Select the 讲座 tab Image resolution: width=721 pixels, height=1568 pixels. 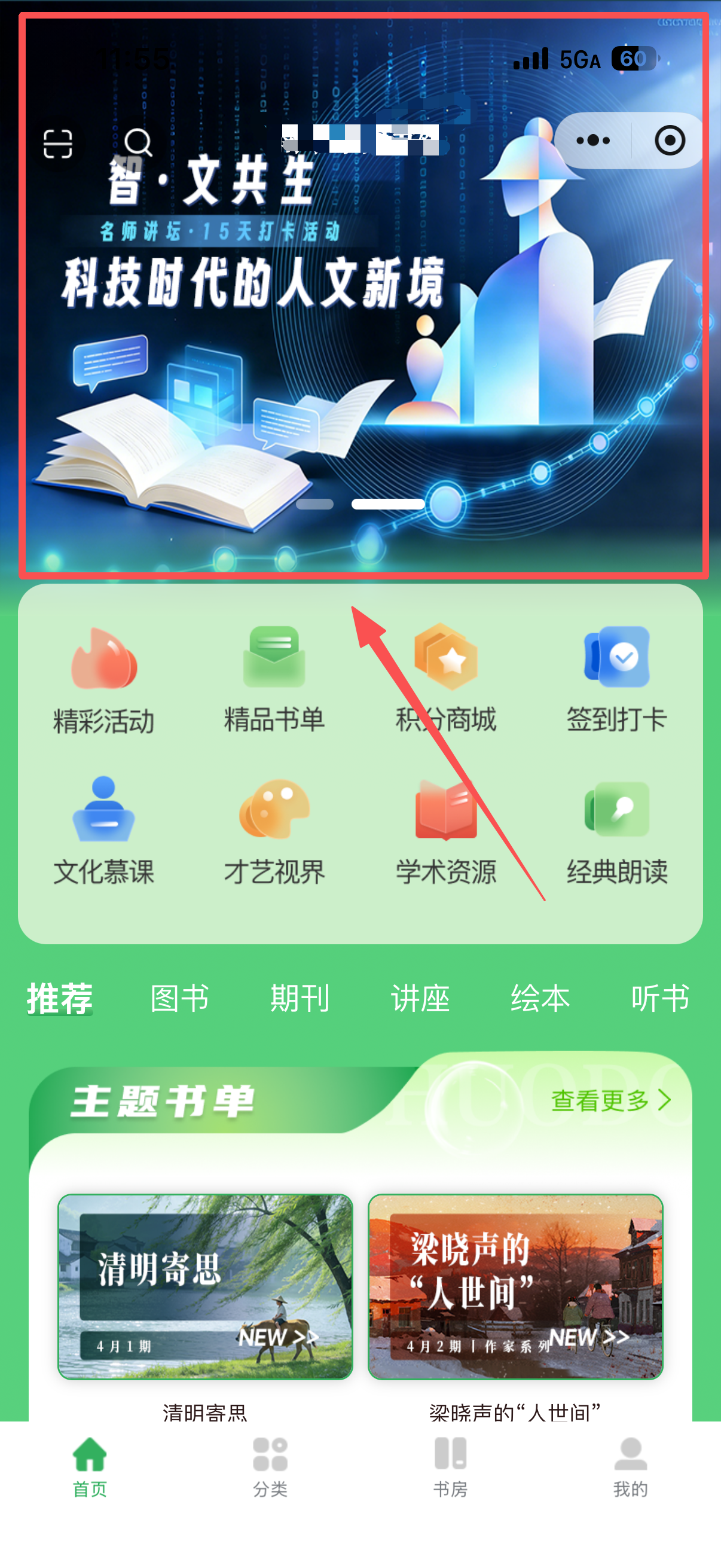(x=420, y=998)
